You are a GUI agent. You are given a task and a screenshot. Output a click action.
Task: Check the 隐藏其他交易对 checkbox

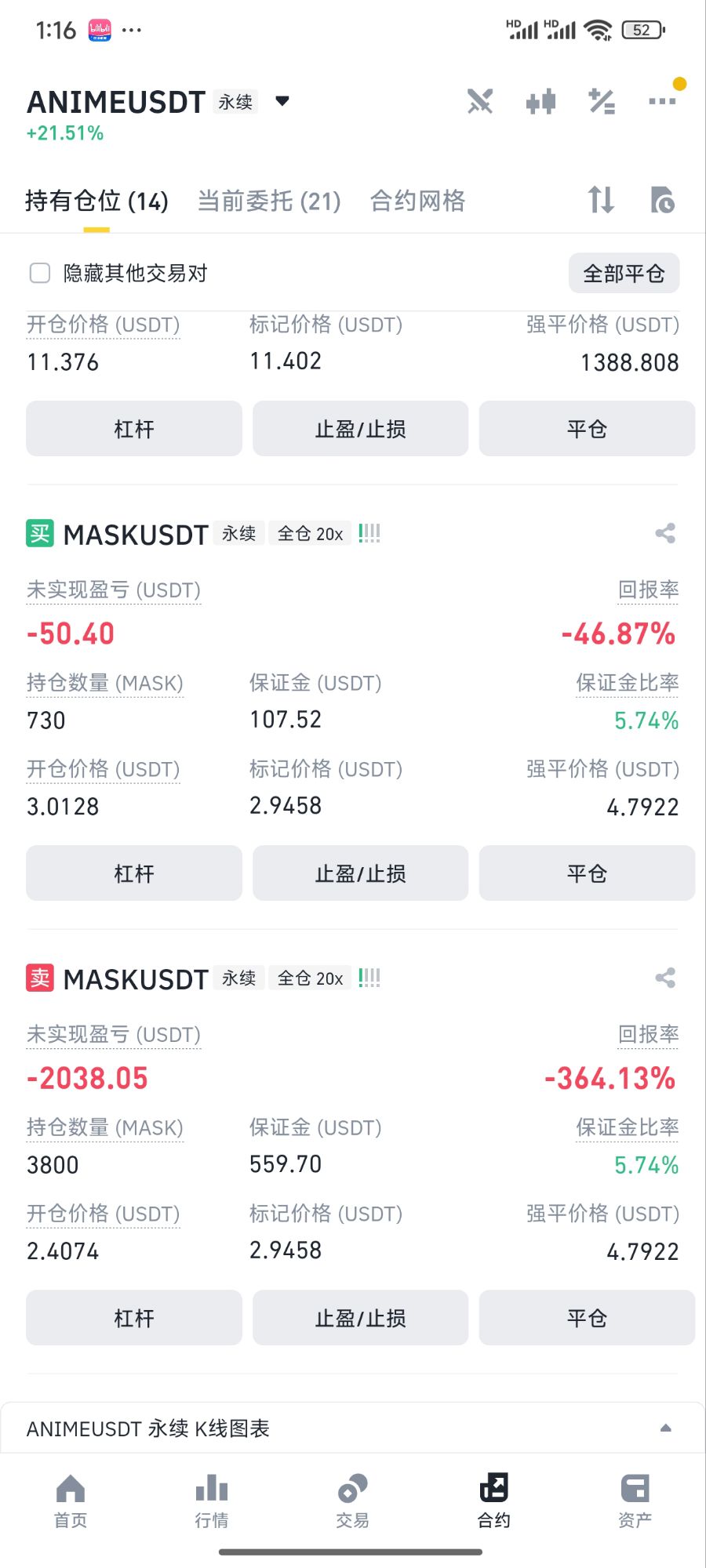[x=40, y=273]
